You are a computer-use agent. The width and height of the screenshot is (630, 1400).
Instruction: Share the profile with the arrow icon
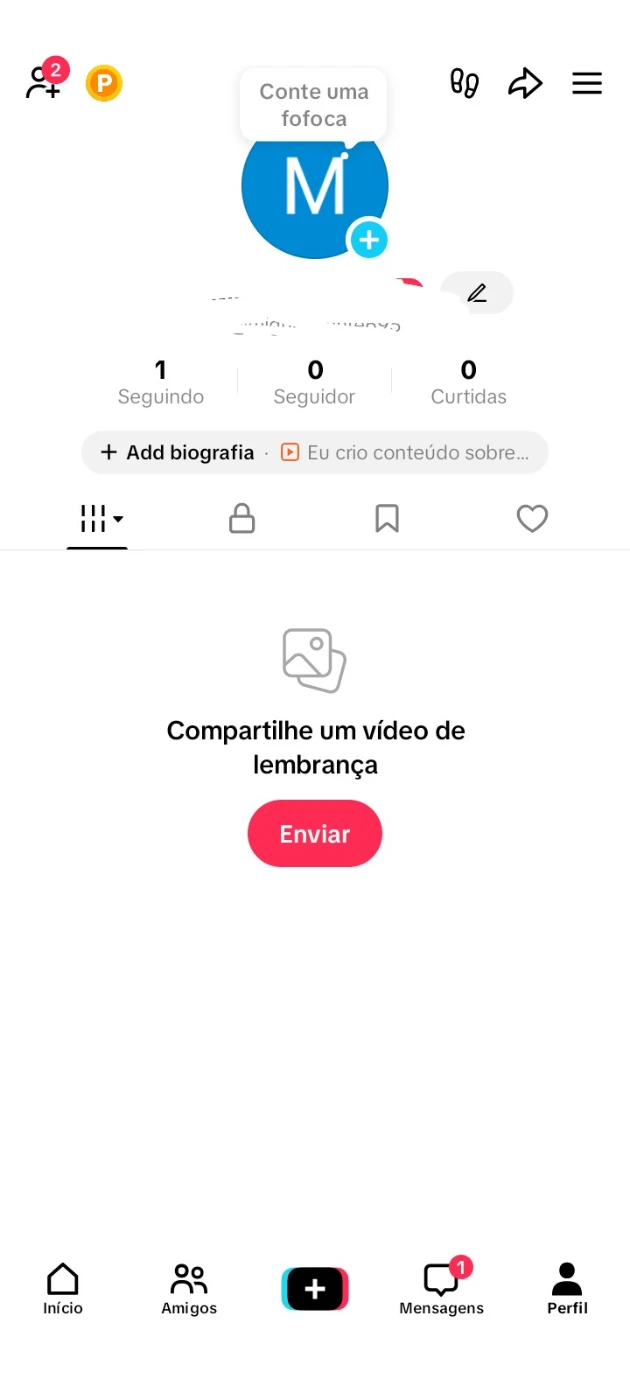point(525,83)
